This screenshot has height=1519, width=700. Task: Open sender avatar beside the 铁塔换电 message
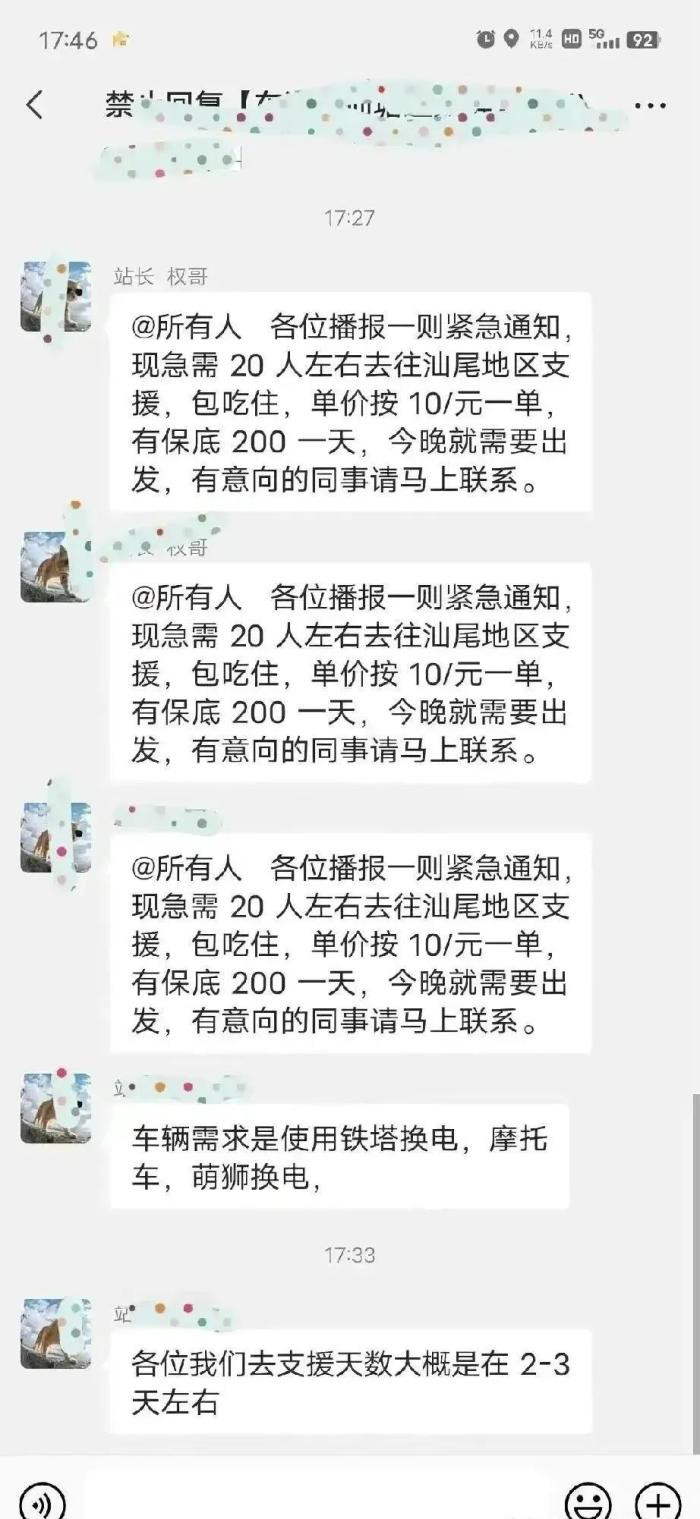click(x=56, y=1108)
